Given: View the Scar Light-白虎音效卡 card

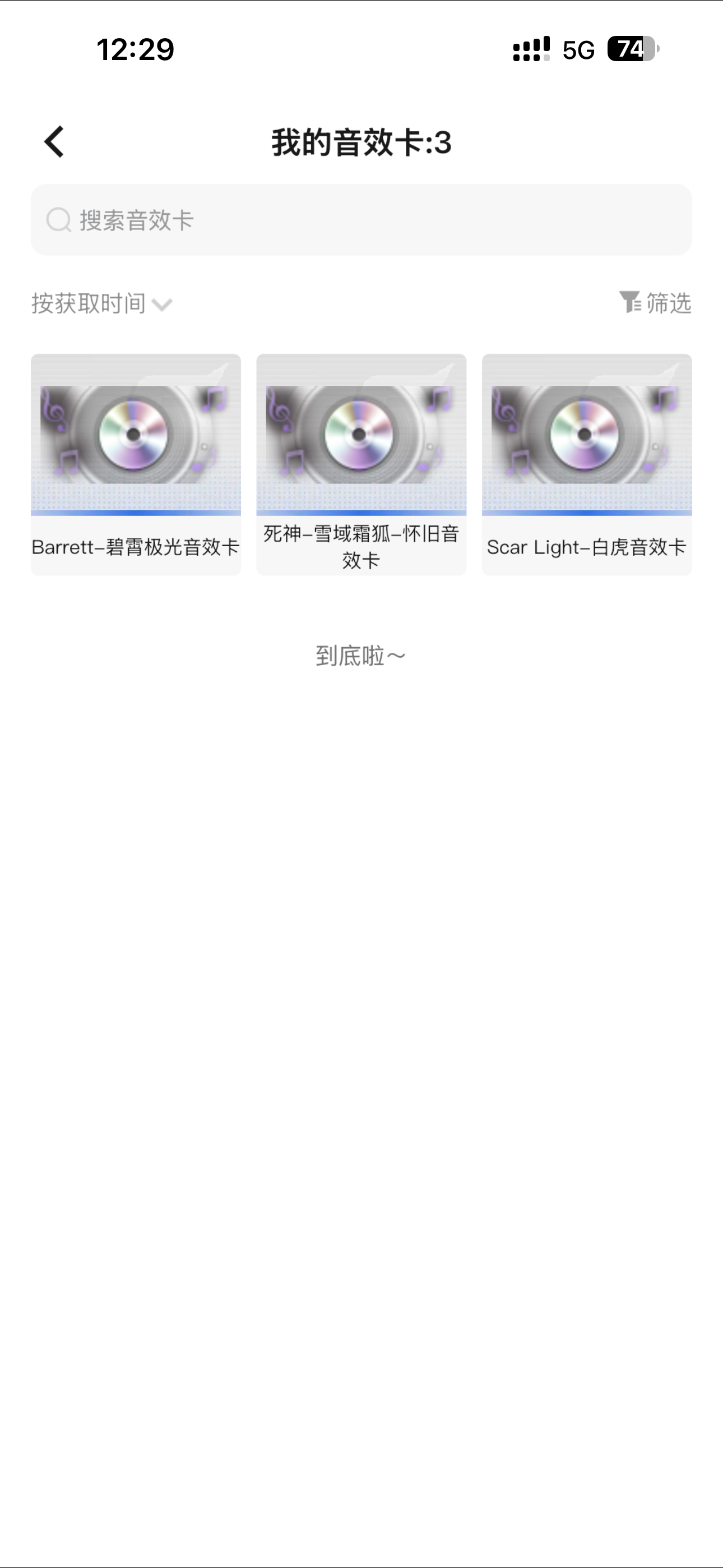Looking at the screenshot, I should point(587,464).
